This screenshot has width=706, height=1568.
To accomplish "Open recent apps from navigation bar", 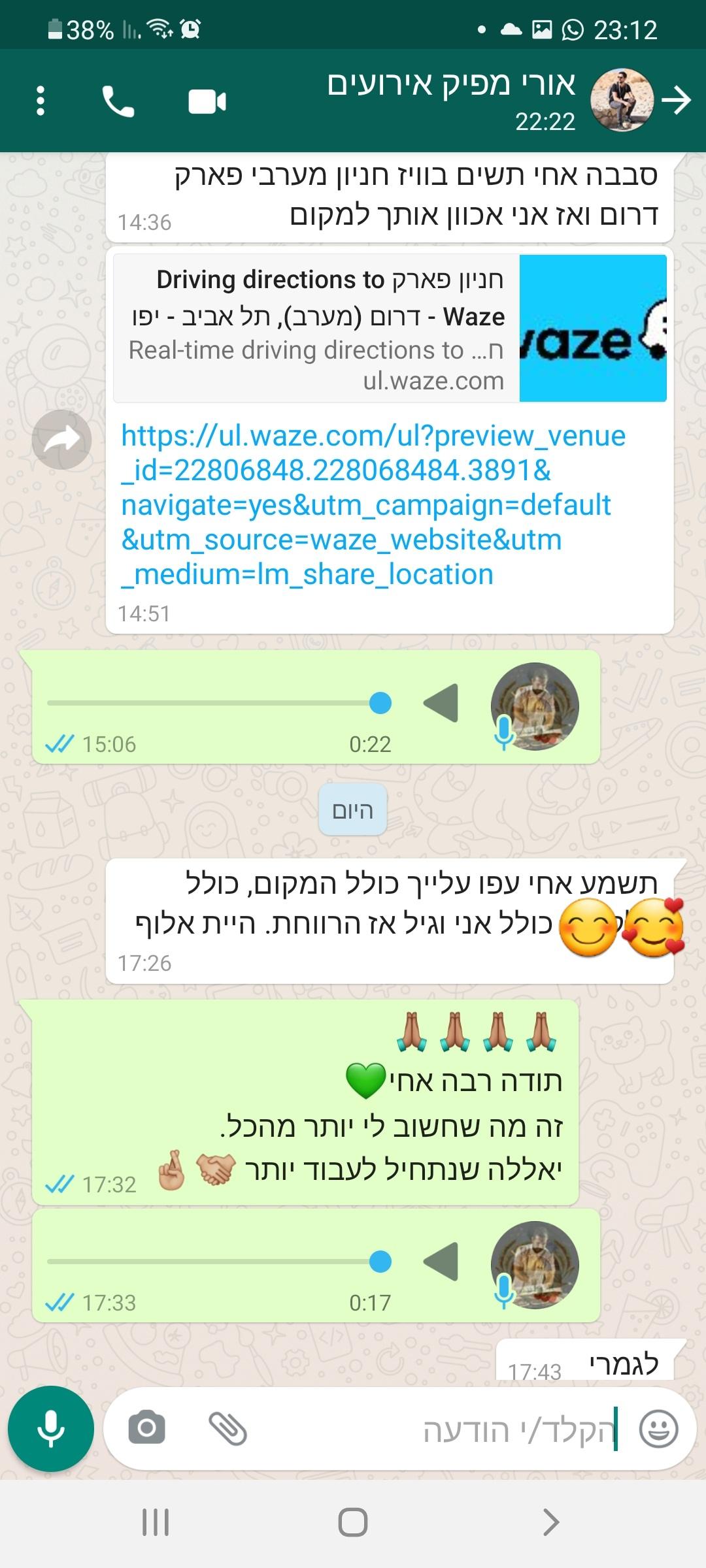I will point(156,1522).
